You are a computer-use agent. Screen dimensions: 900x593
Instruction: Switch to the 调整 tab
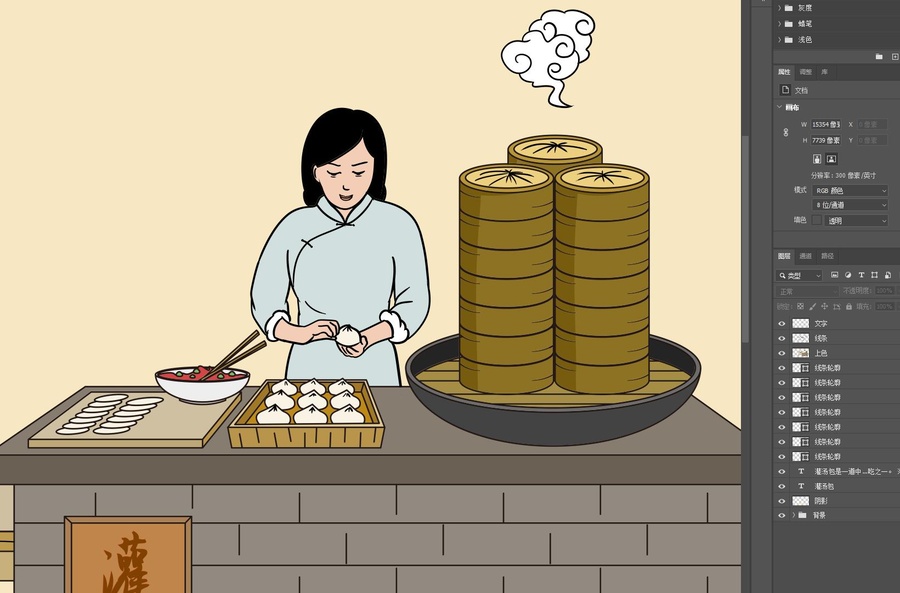806,72
